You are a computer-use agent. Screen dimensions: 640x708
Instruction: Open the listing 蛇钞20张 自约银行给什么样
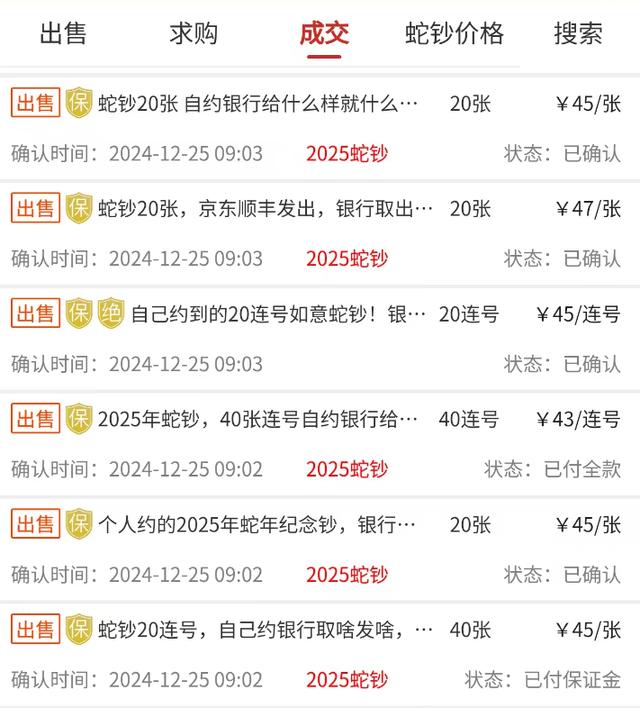click(x=259, y=103)
